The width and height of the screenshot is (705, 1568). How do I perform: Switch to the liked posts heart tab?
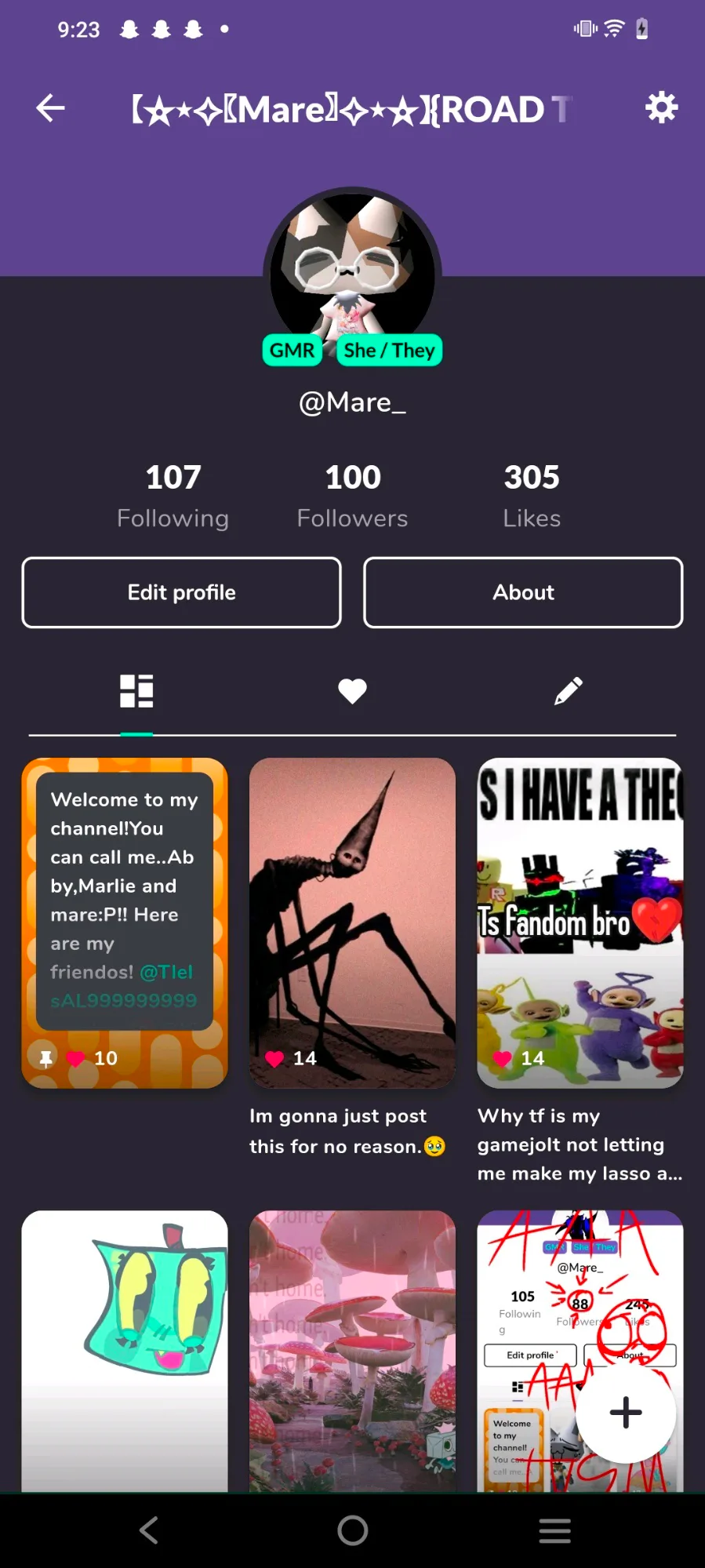tap(352, 691)
